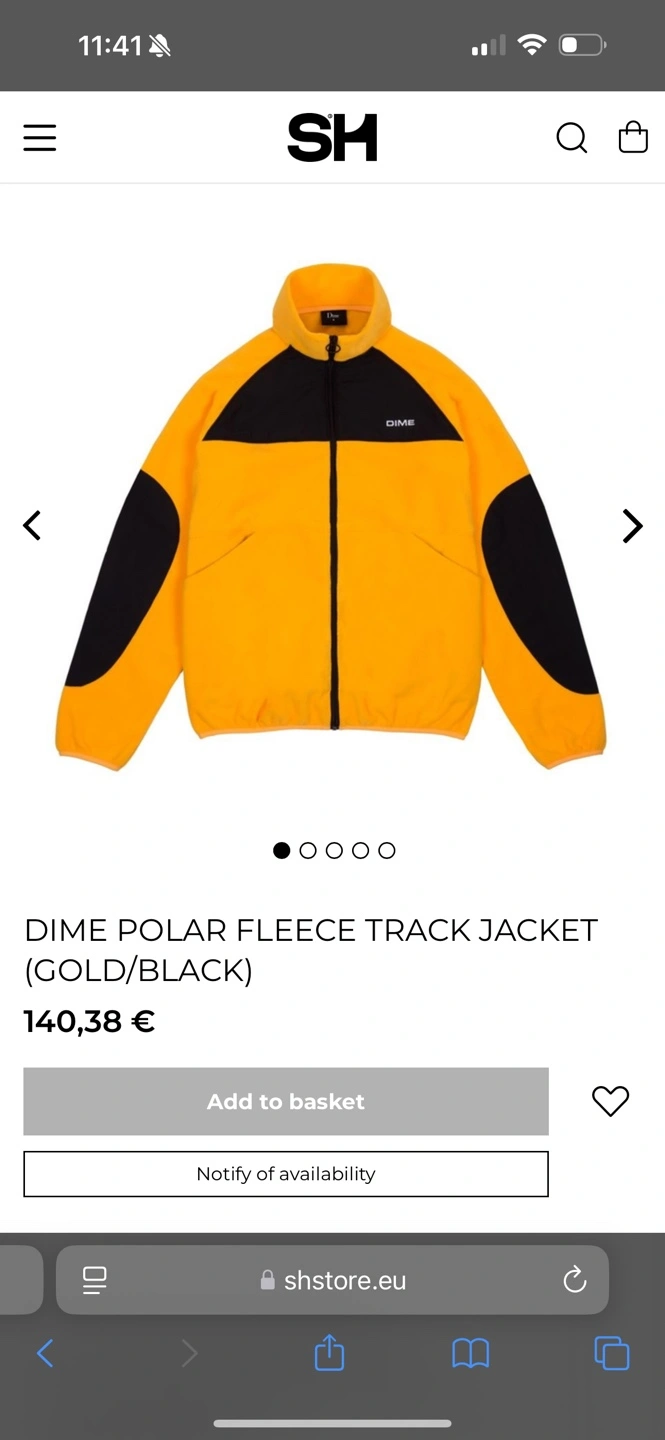Show the next product image
Image resolution: width=665 pixels, height=1440 pixels.
pyautogui.click(x=632, y=525)
